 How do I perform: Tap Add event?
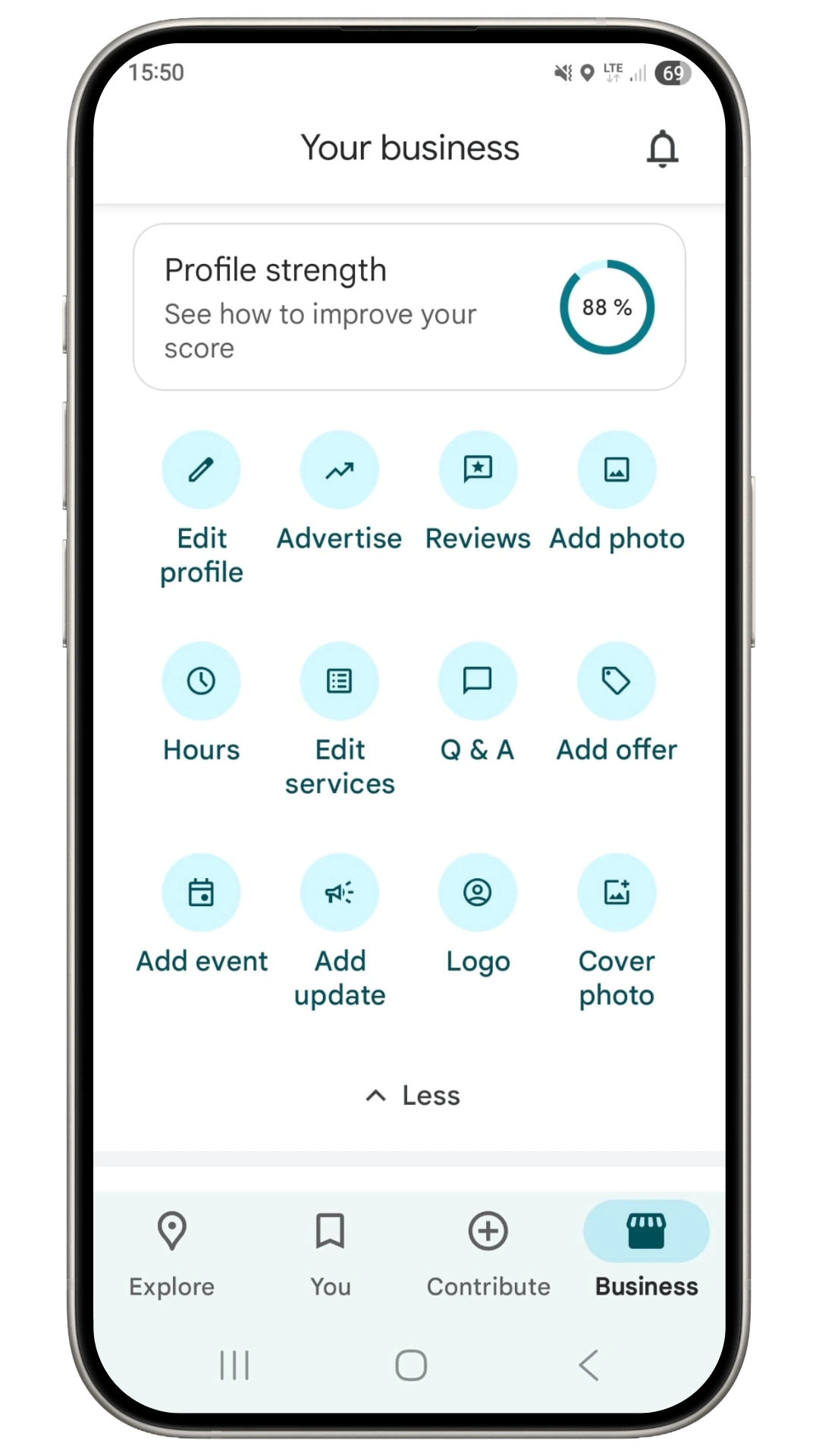(201, 893)
